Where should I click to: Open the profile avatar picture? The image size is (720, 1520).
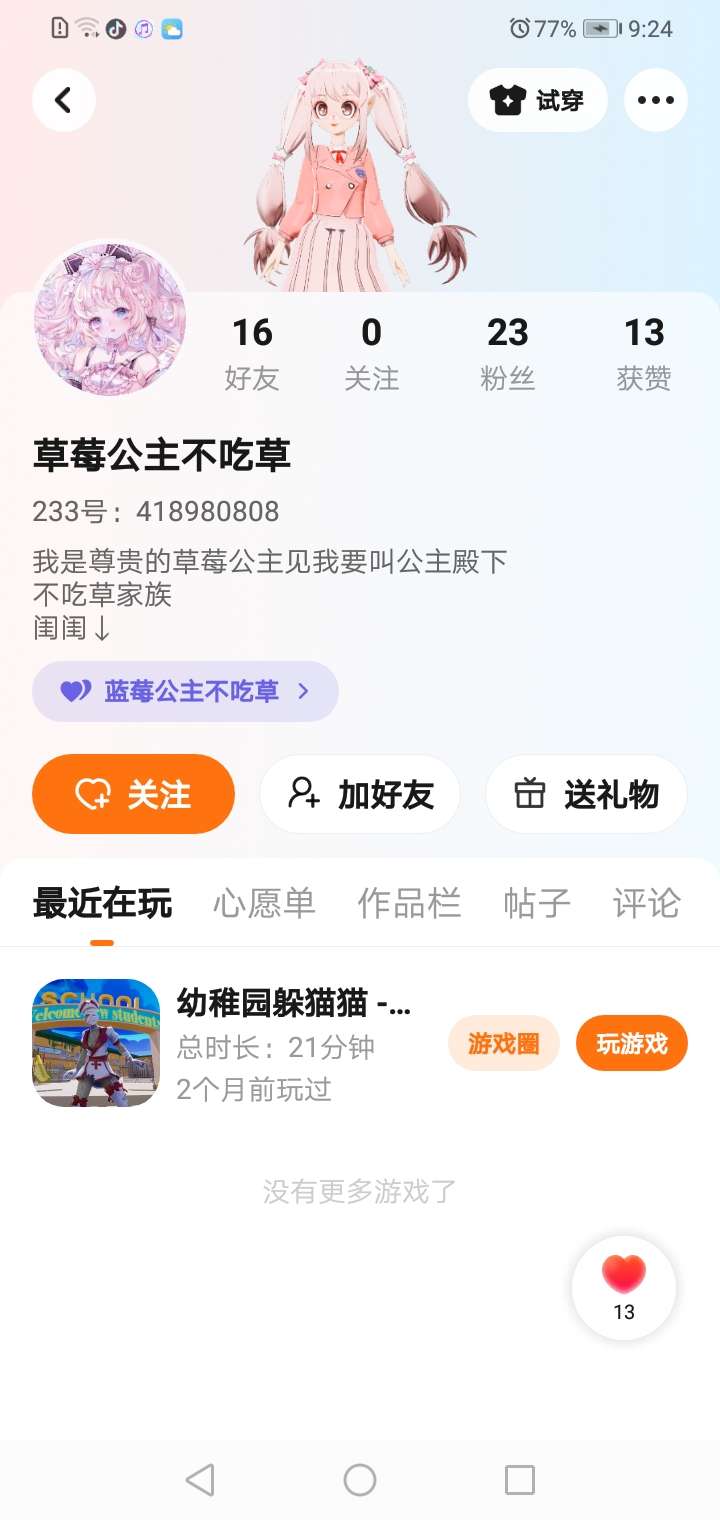[110, 319]
